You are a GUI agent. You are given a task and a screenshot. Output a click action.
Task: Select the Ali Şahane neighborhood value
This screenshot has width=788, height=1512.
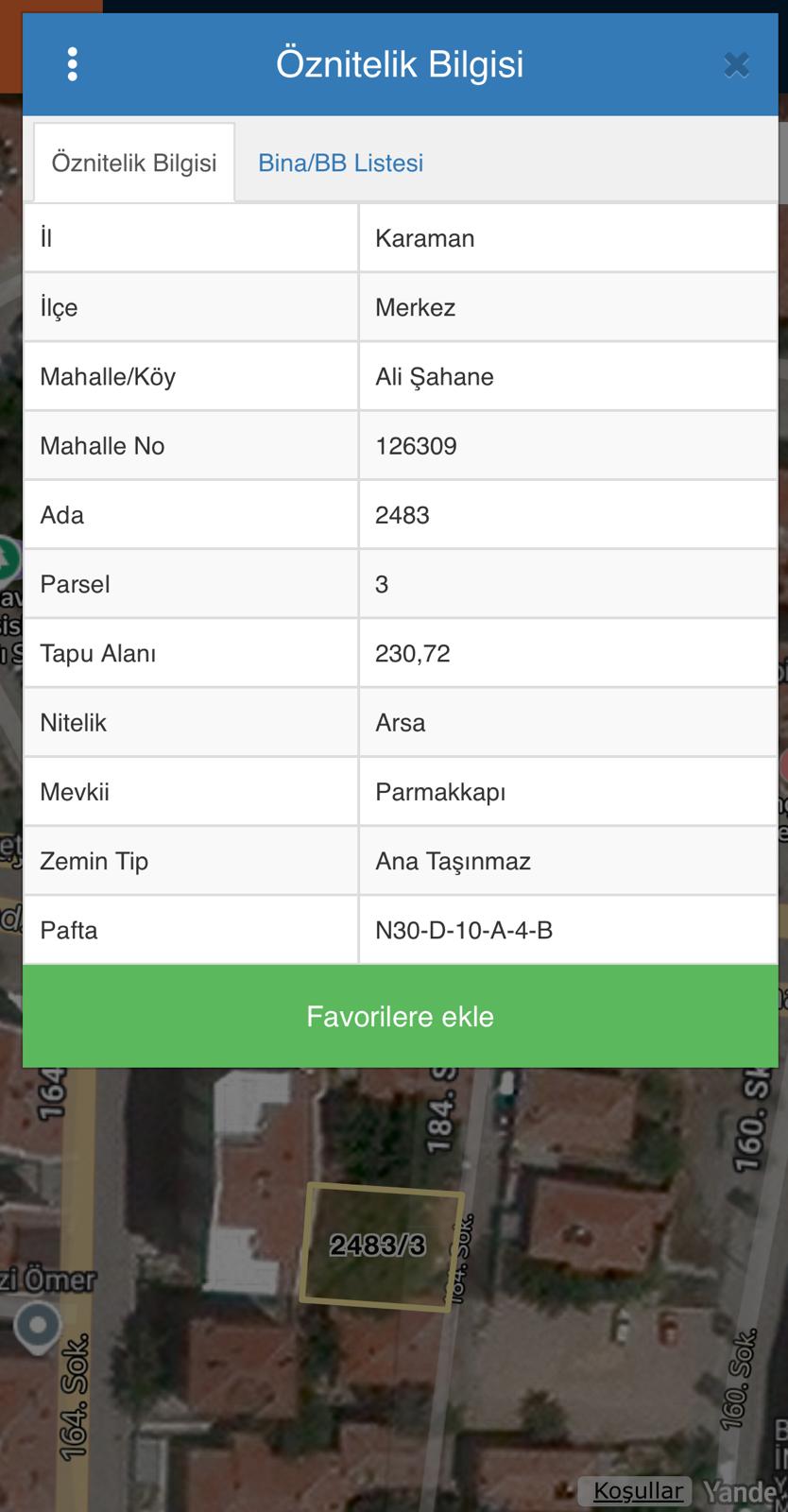tap(435, 376)
